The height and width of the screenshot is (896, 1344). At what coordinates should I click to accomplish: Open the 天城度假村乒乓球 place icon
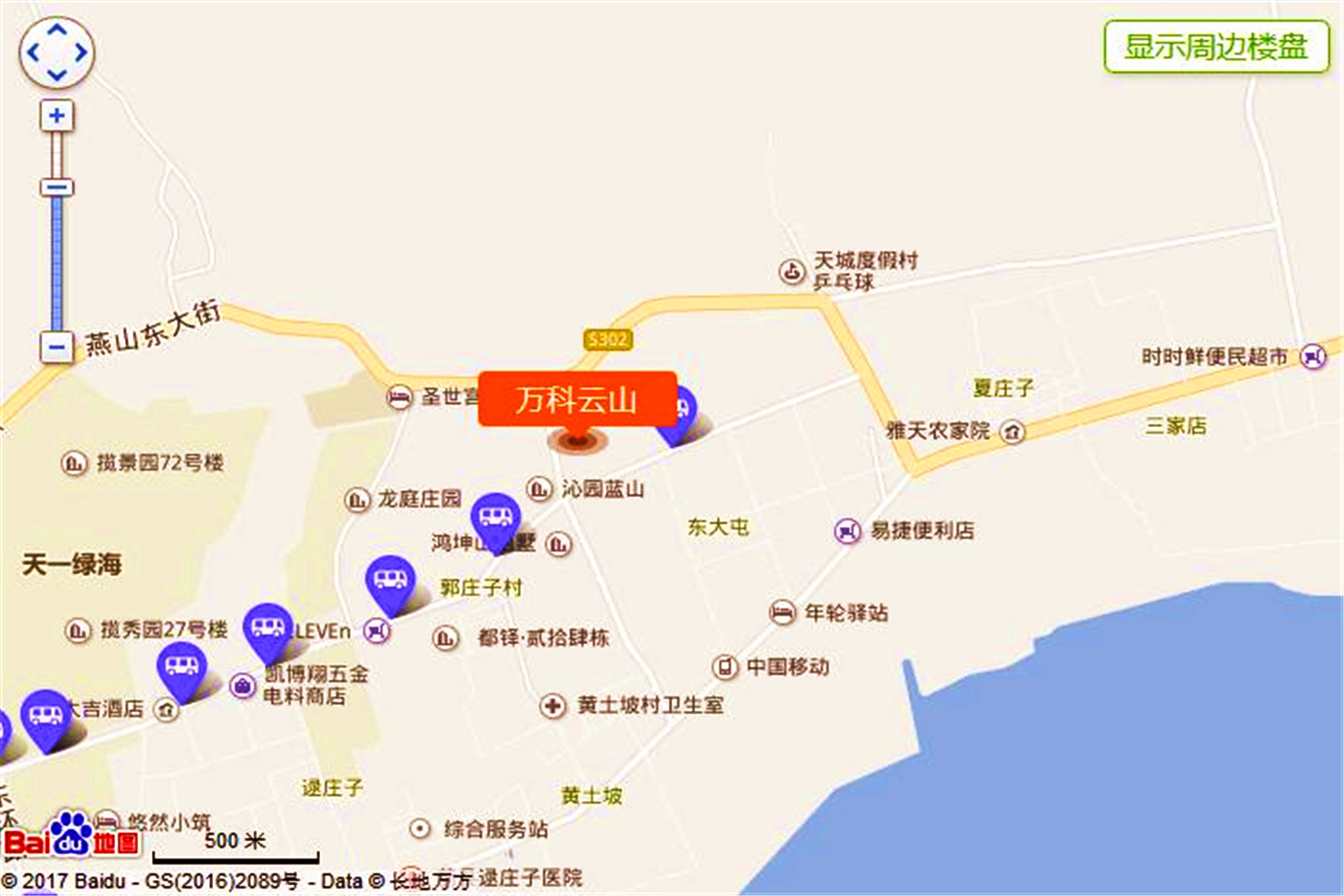click(x=791, y=272)
